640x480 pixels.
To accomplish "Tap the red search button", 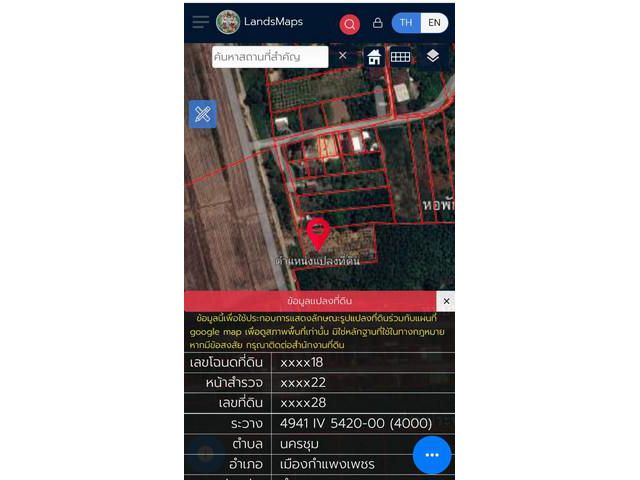I will coord(349,24).
